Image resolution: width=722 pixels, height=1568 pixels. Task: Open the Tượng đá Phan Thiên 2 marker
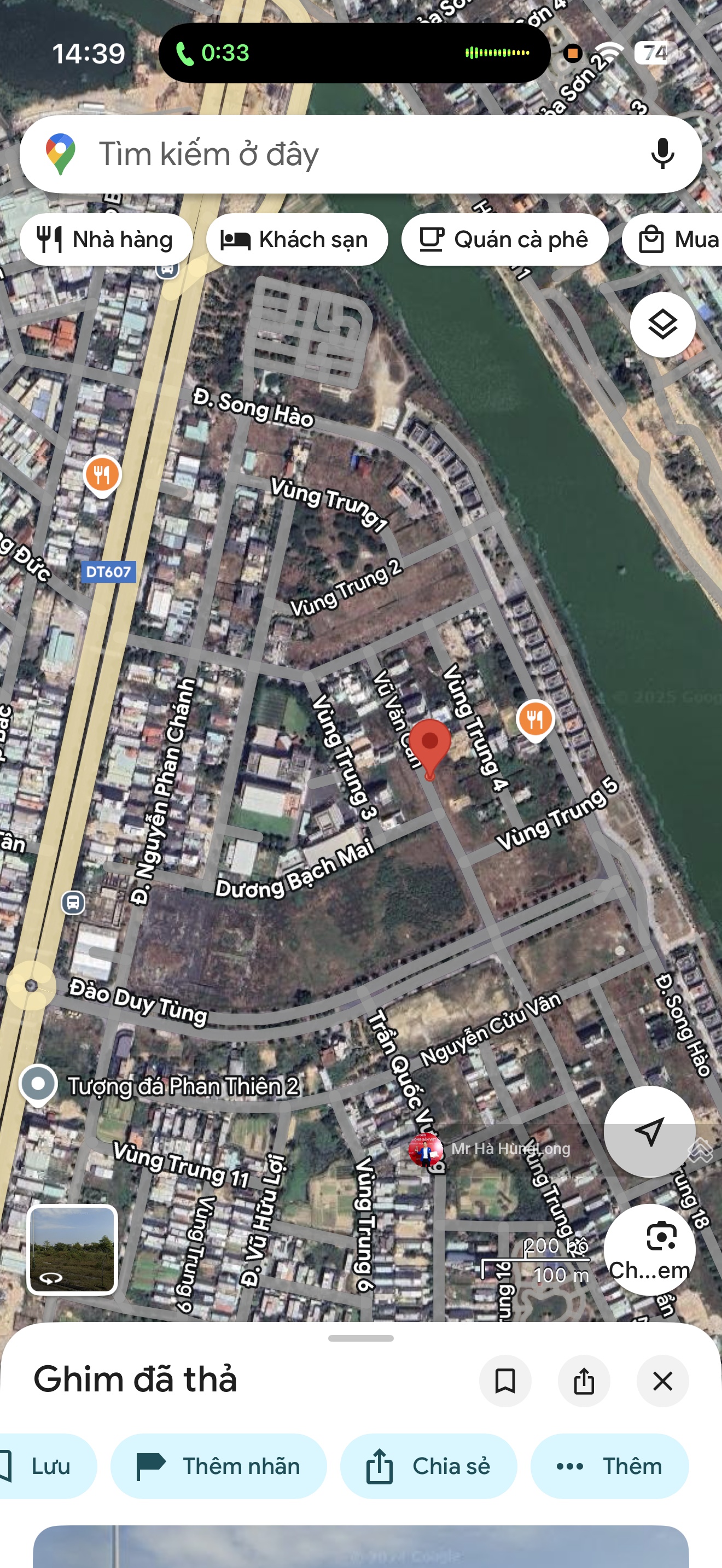tap(38, 1085)
